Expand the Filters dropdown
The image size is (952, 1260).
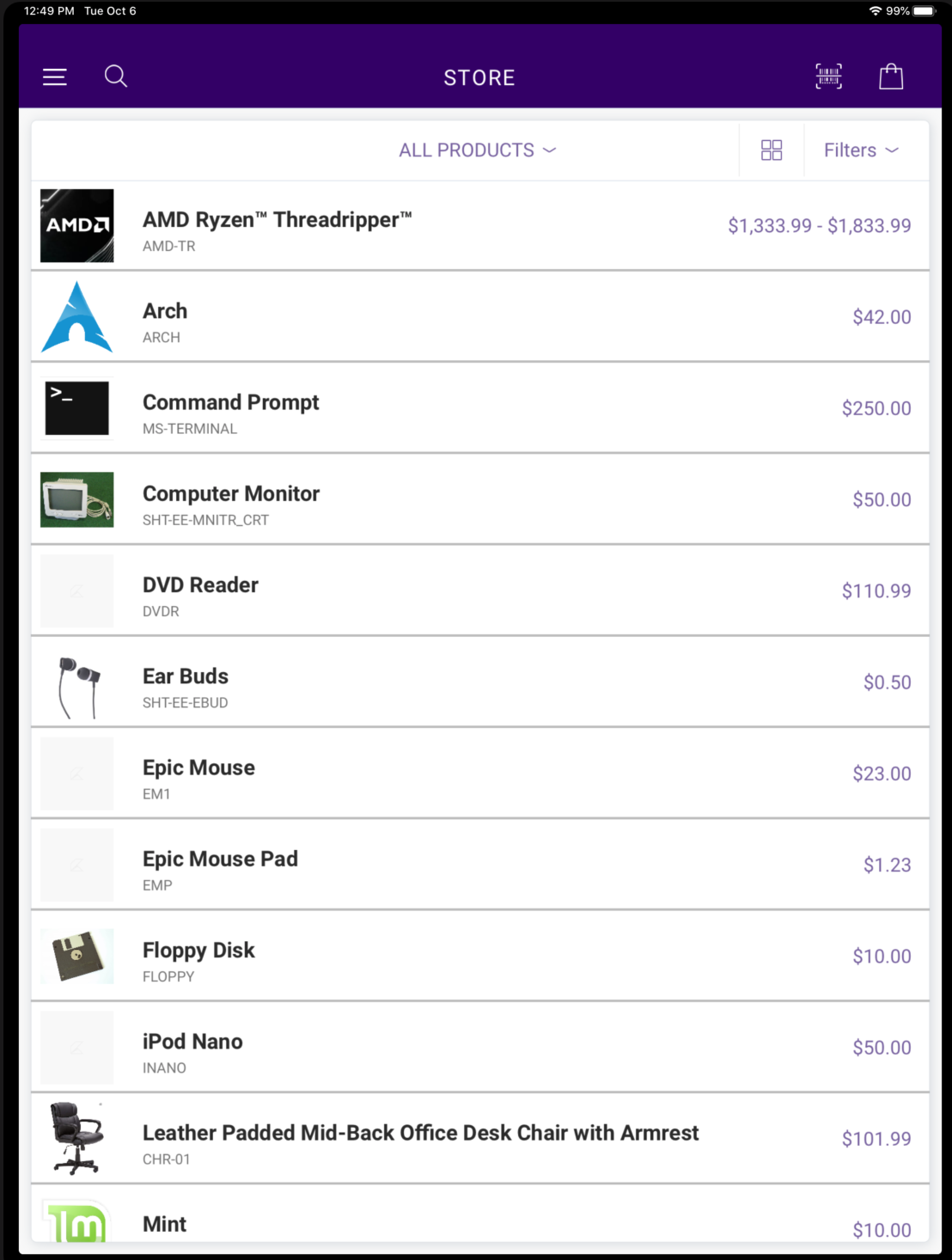[x=861, y=150]
